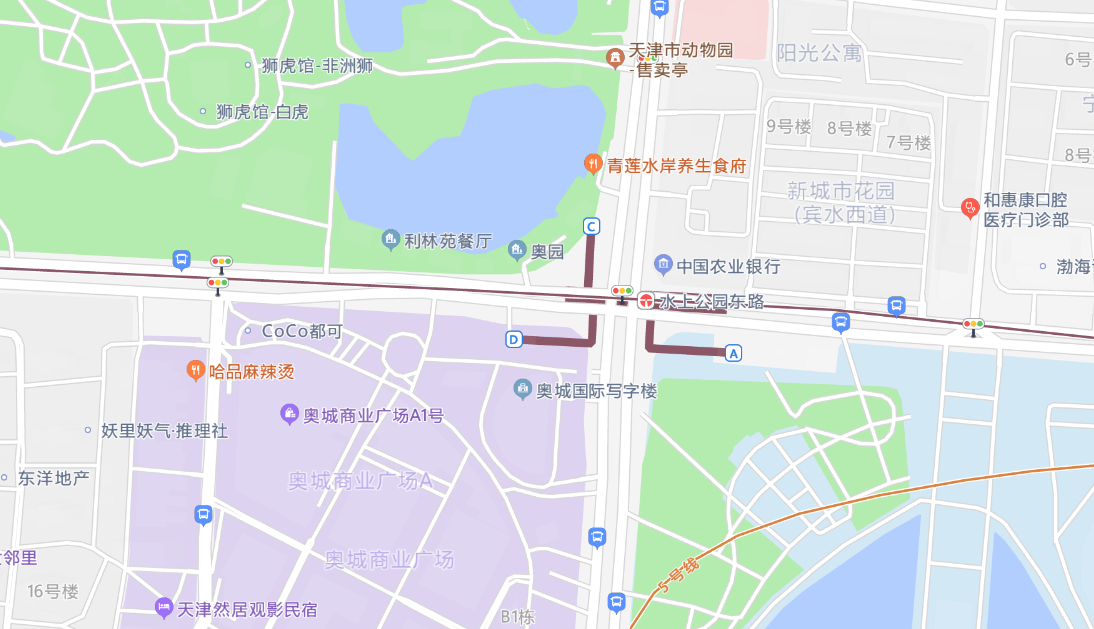Open 青莲水岸养生食府 restaurant marker
The width and height of the screenshot is (1094, 629).
pos(593,164)
